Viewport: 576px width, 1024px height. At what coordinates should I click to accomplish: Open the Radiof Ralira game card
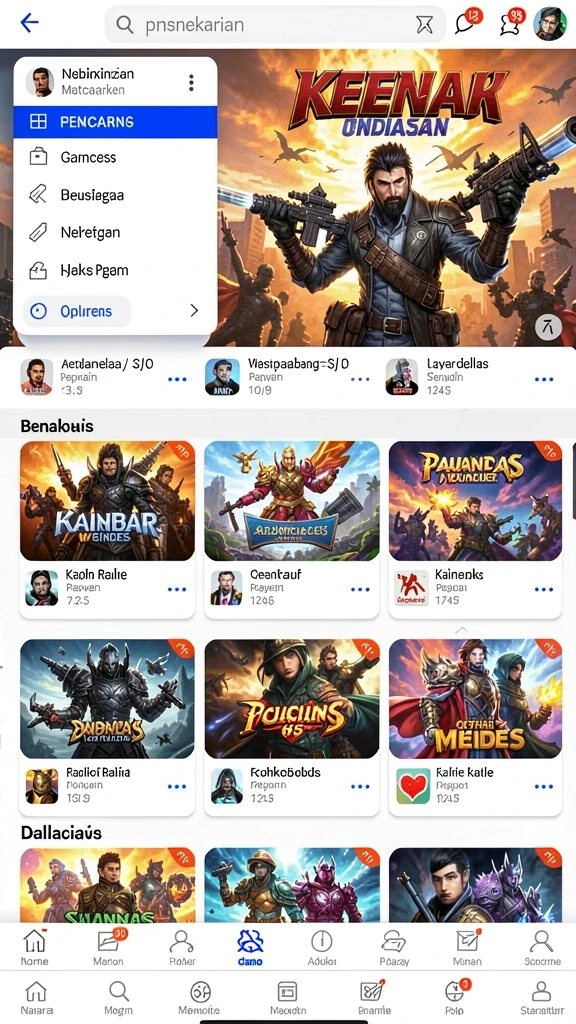[107, 727]
